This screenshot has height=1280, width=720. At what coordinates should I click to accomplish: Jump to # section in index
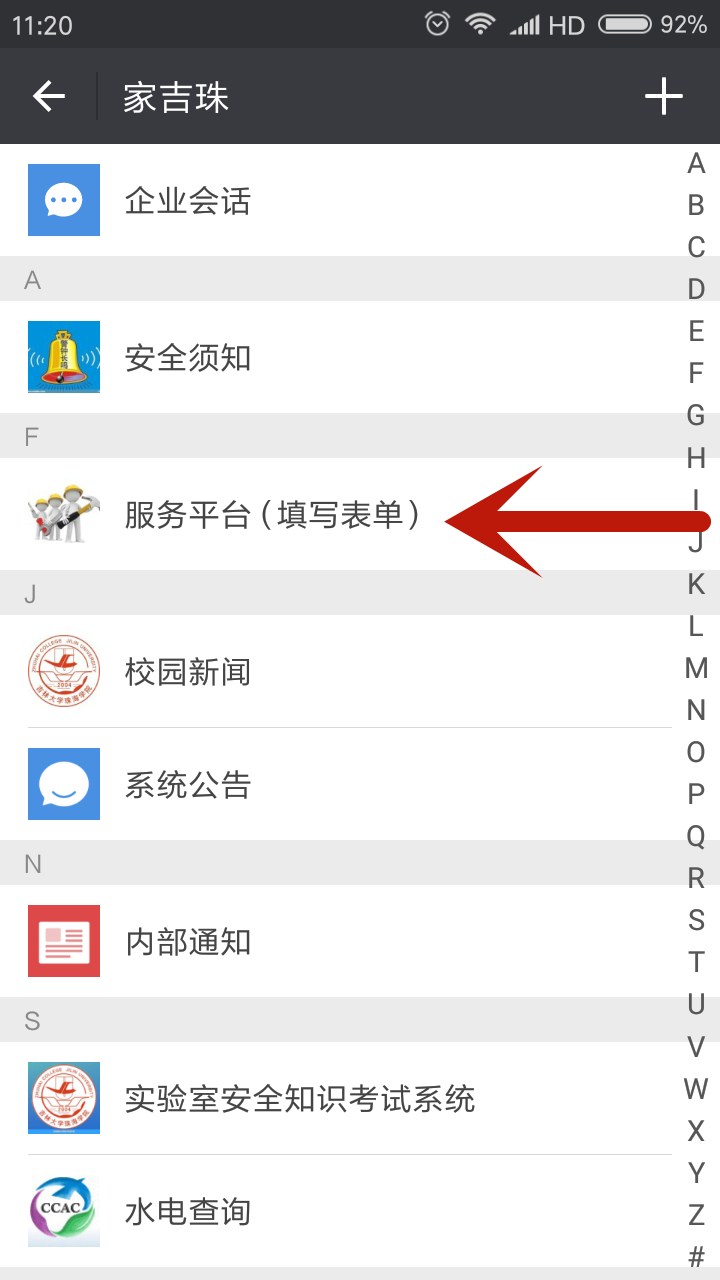pos(697,1257)
